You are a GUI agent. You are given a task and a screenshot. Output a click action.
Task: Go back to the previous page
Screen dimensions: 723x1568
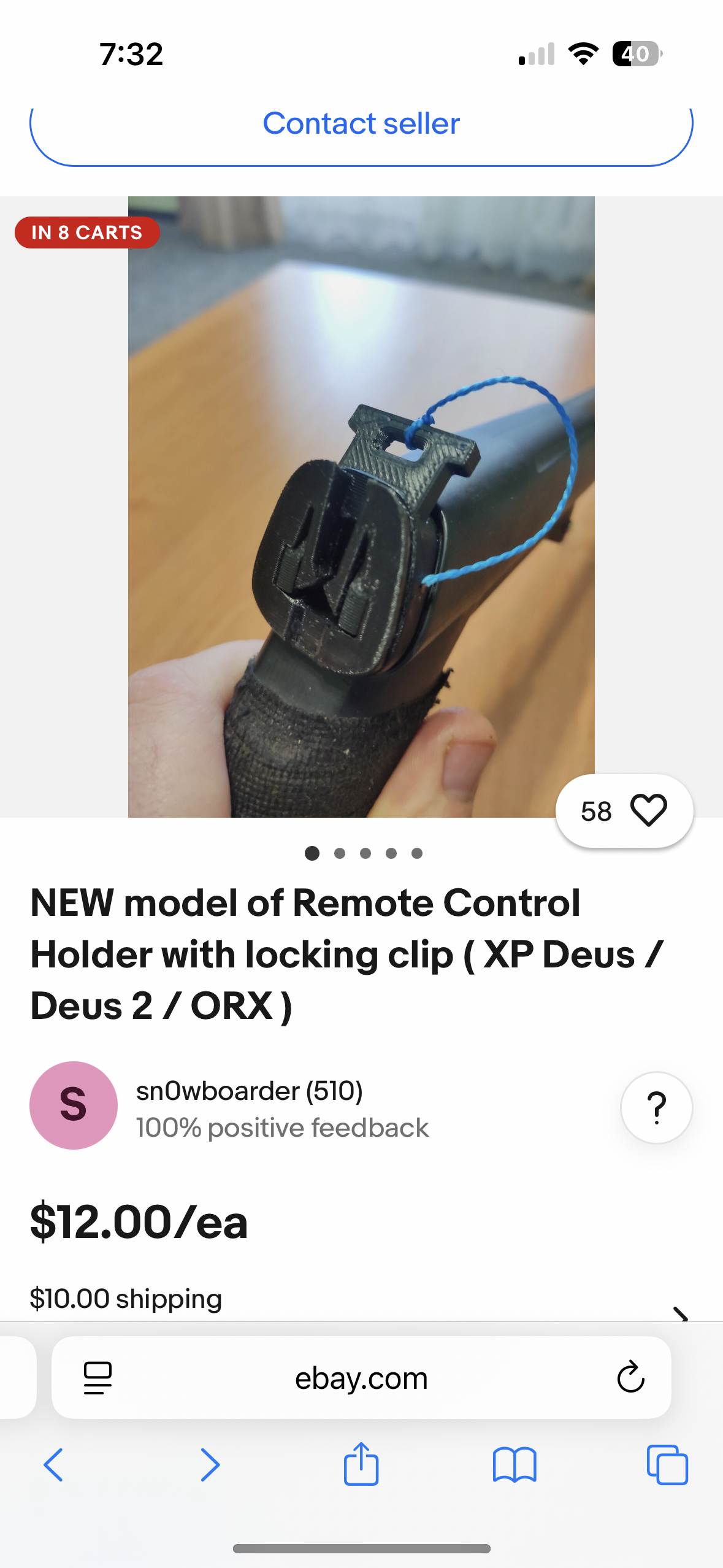pos(53,1465)
